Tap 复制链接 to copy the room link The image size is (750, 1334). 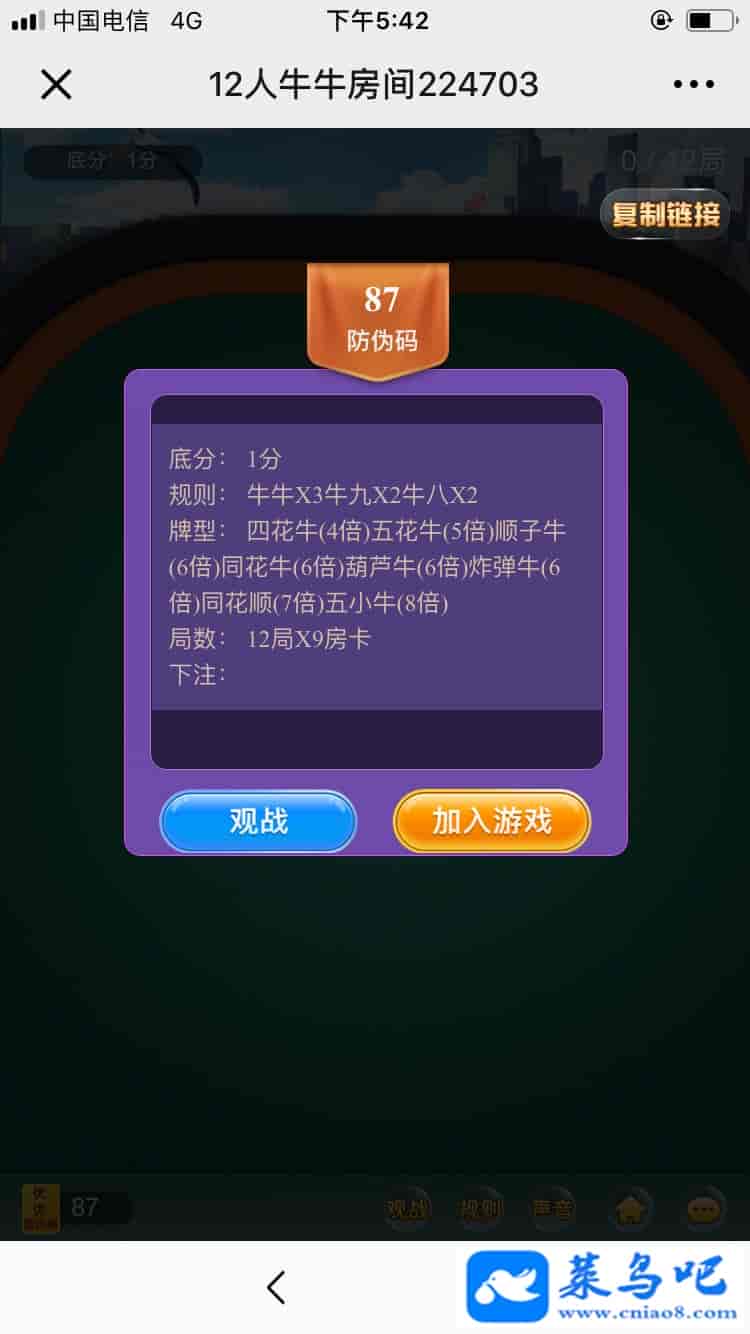click(665, 214)
